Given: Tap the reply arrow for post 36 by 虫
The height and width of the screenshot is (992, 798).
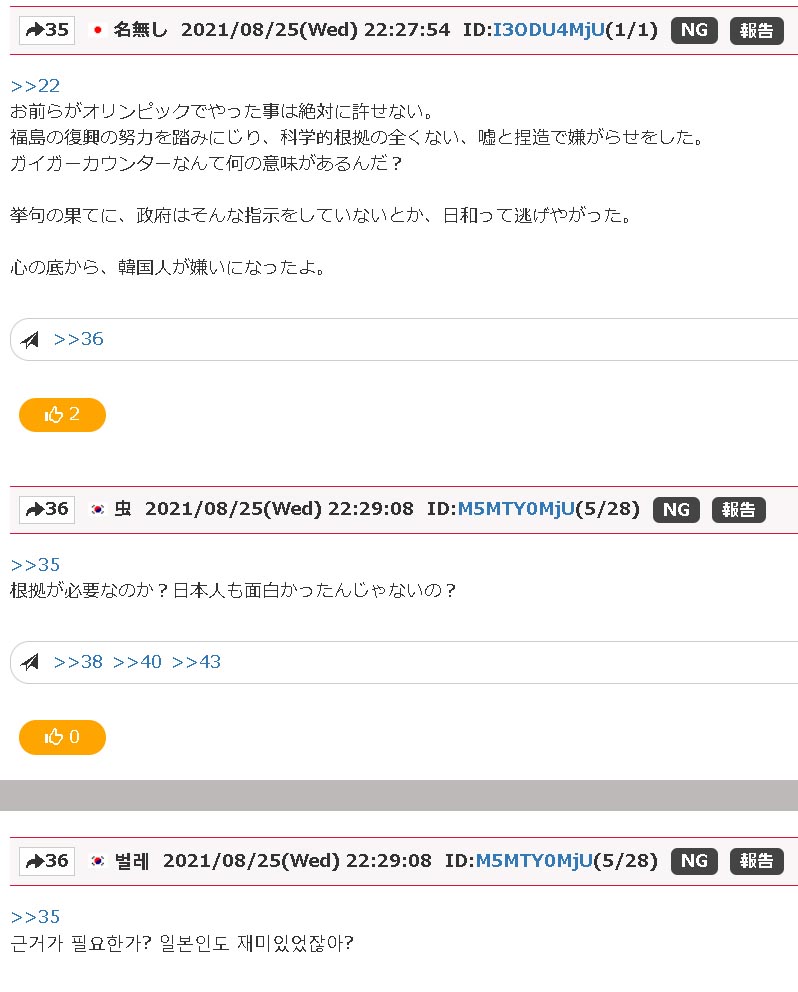Looking at the screenshot, I should pyautogui.click(x=46, y=509).
